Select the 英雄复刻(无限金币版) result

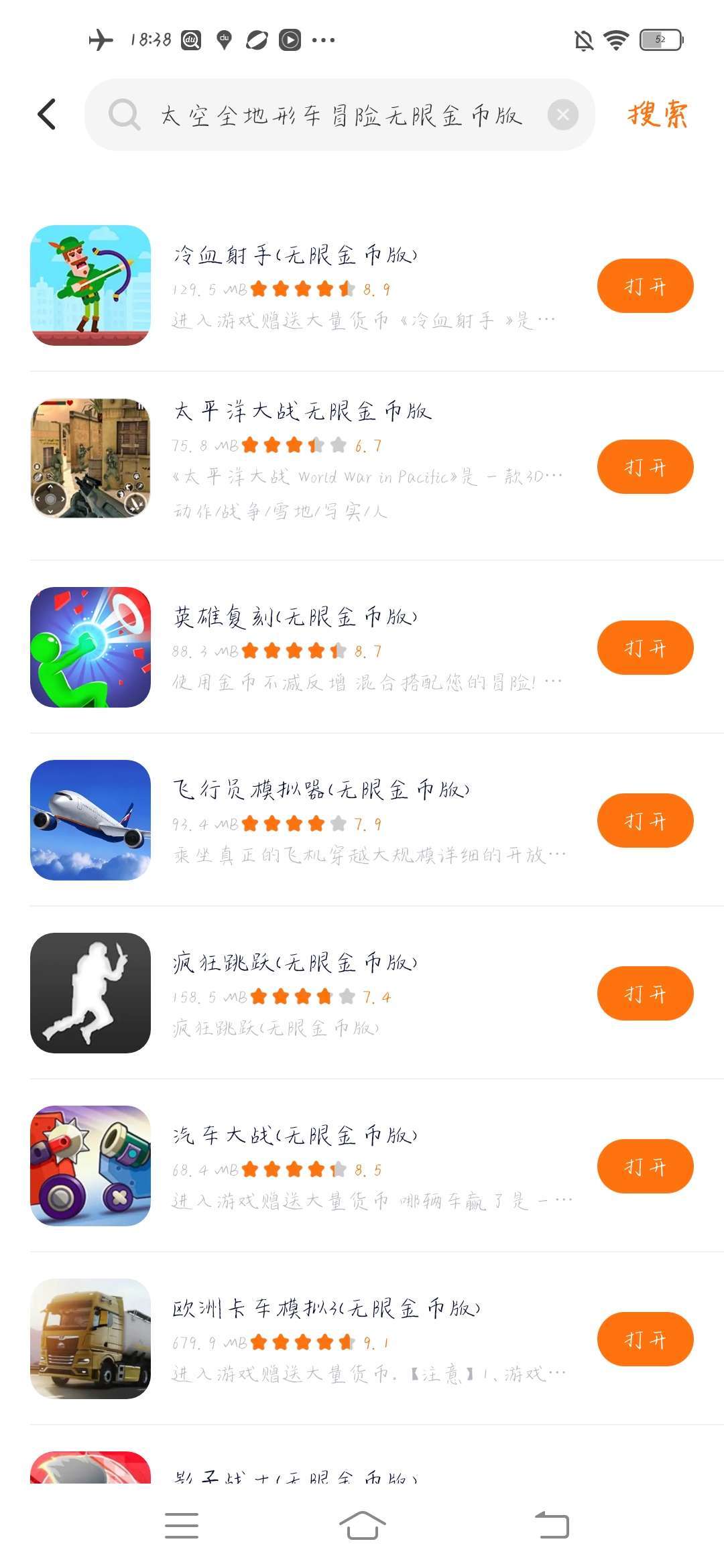click(x=295, y=616)
